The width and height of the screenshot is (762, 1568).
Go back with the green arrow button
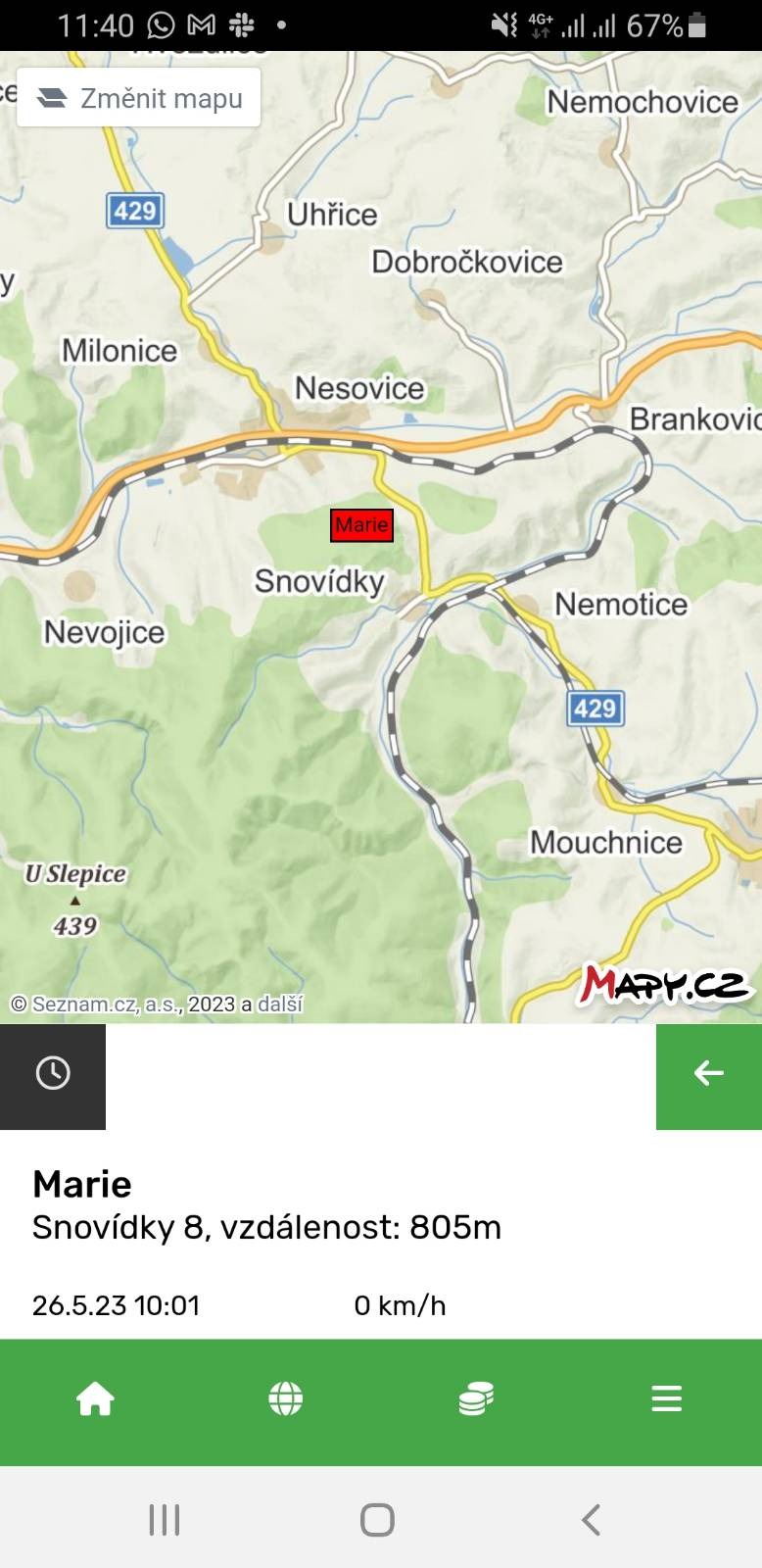[708, 1074]
